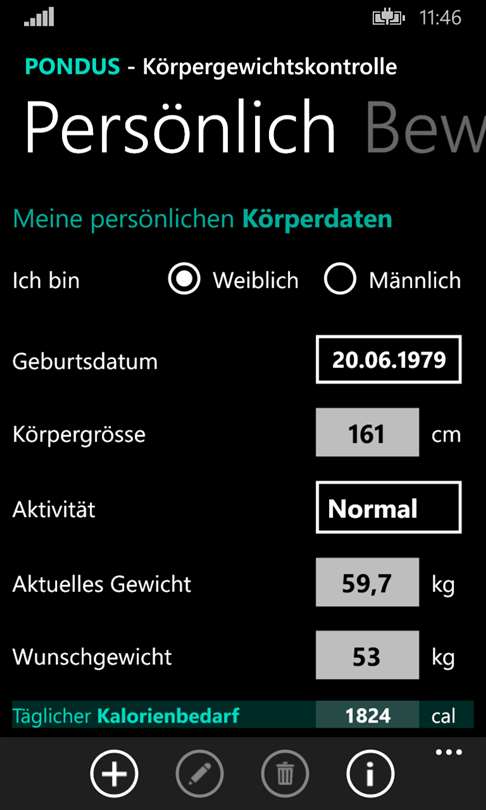
Task: Tap the trash delete icon
Action: 285,774
